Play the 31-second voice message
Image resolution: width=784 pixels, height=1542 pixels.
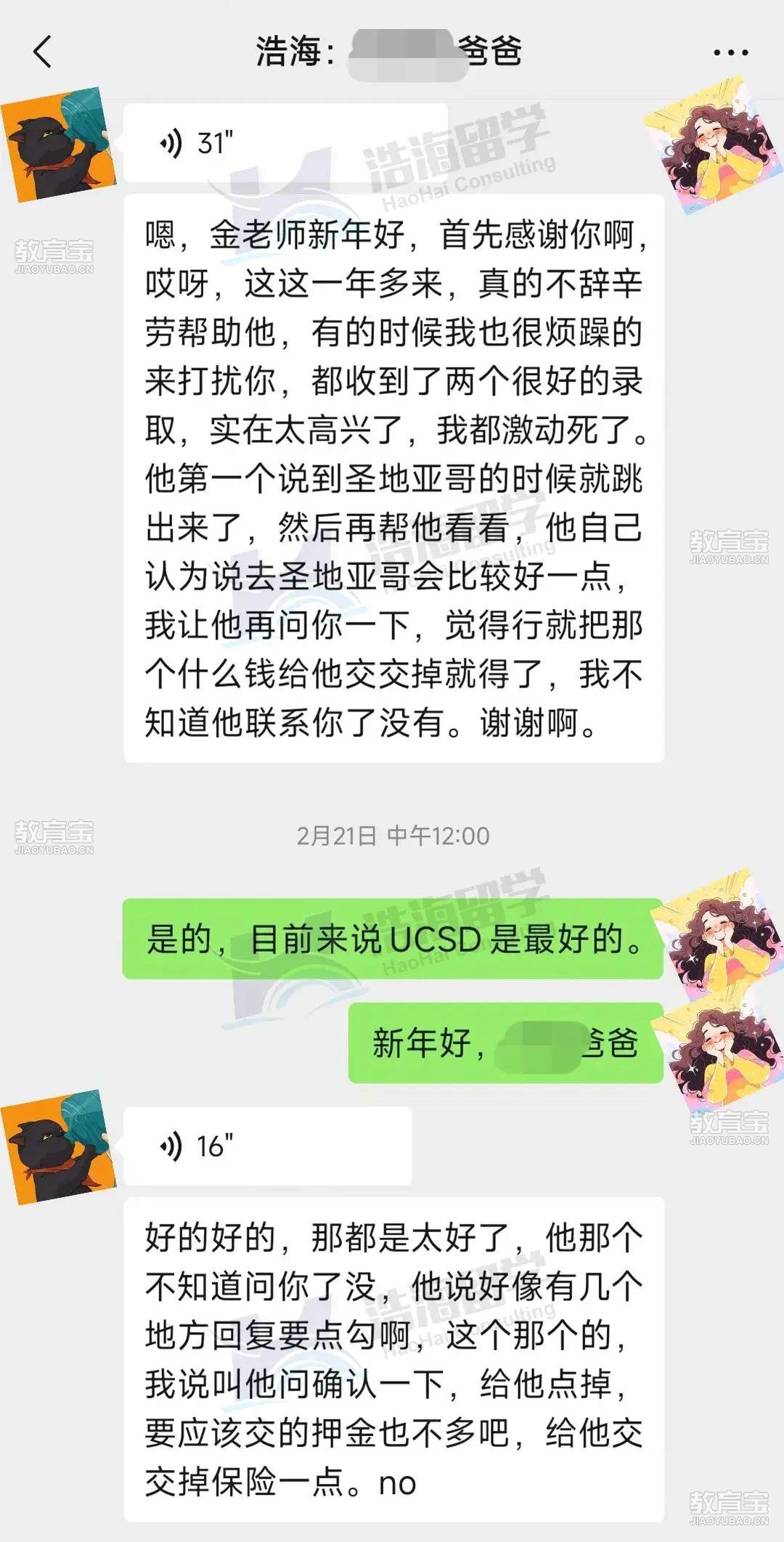[285, 143]
